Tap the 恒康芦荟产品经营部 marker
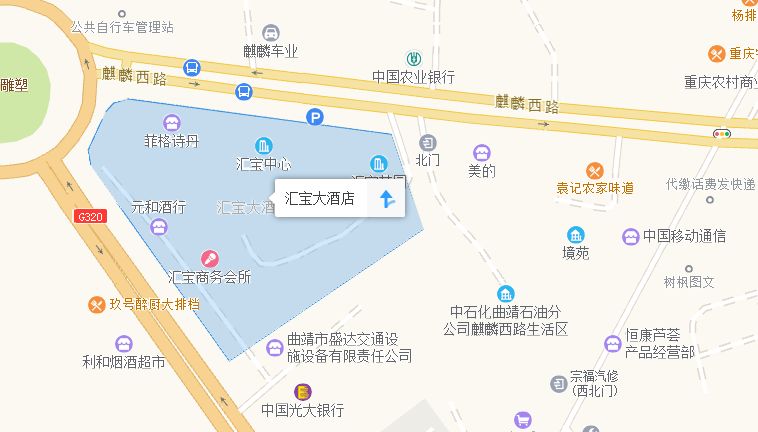758x432 pixels. pos(613,344)
